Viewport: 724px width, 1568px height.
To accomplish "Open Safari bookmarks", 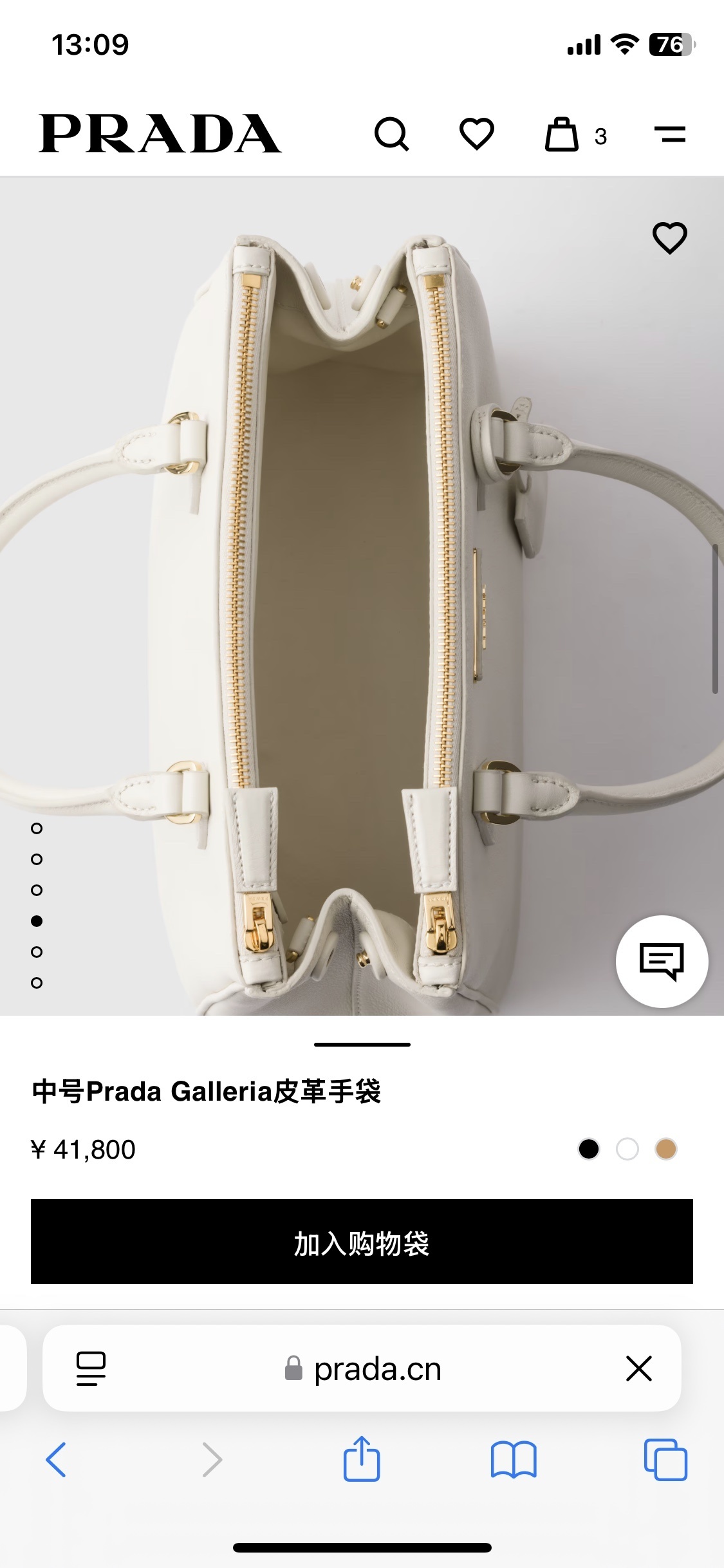I will click(x=513, y=1460).
